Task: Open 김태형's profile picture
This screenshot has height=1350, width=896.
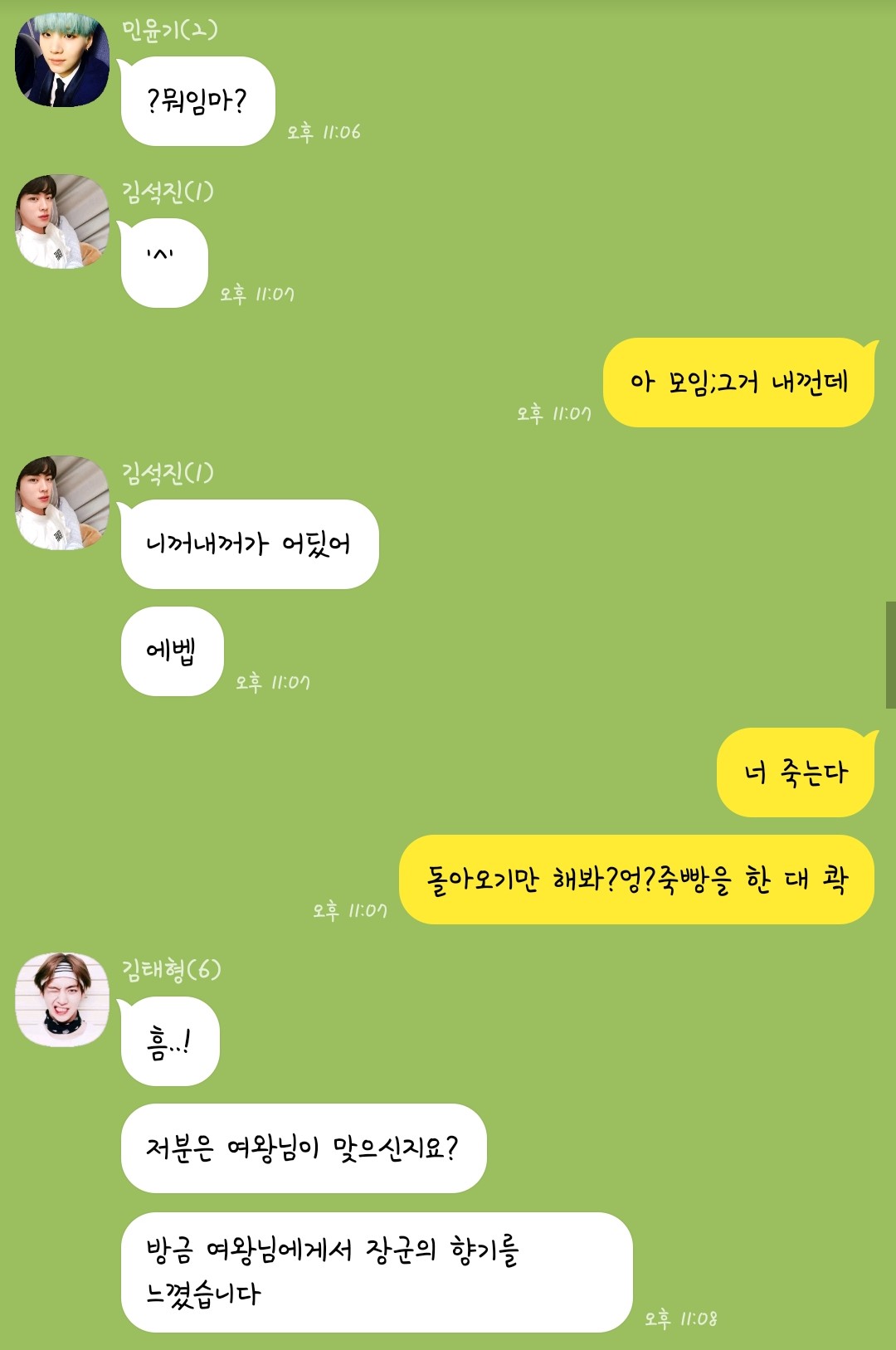Action: (x=62, y=999)
